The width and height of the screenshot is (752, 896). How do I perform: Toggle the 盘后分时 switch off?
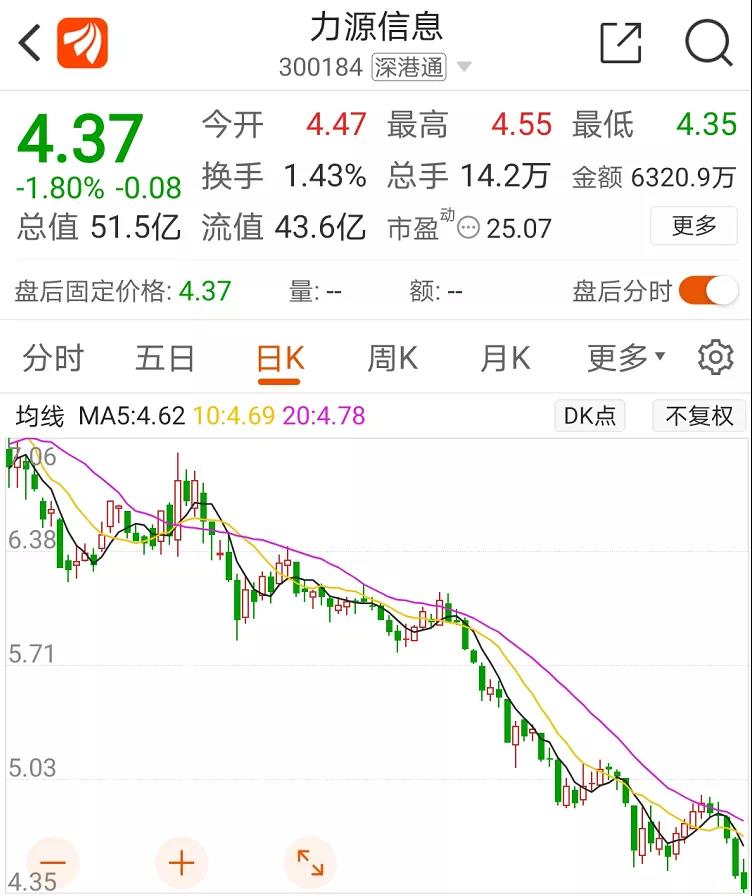tap(708, 291)
